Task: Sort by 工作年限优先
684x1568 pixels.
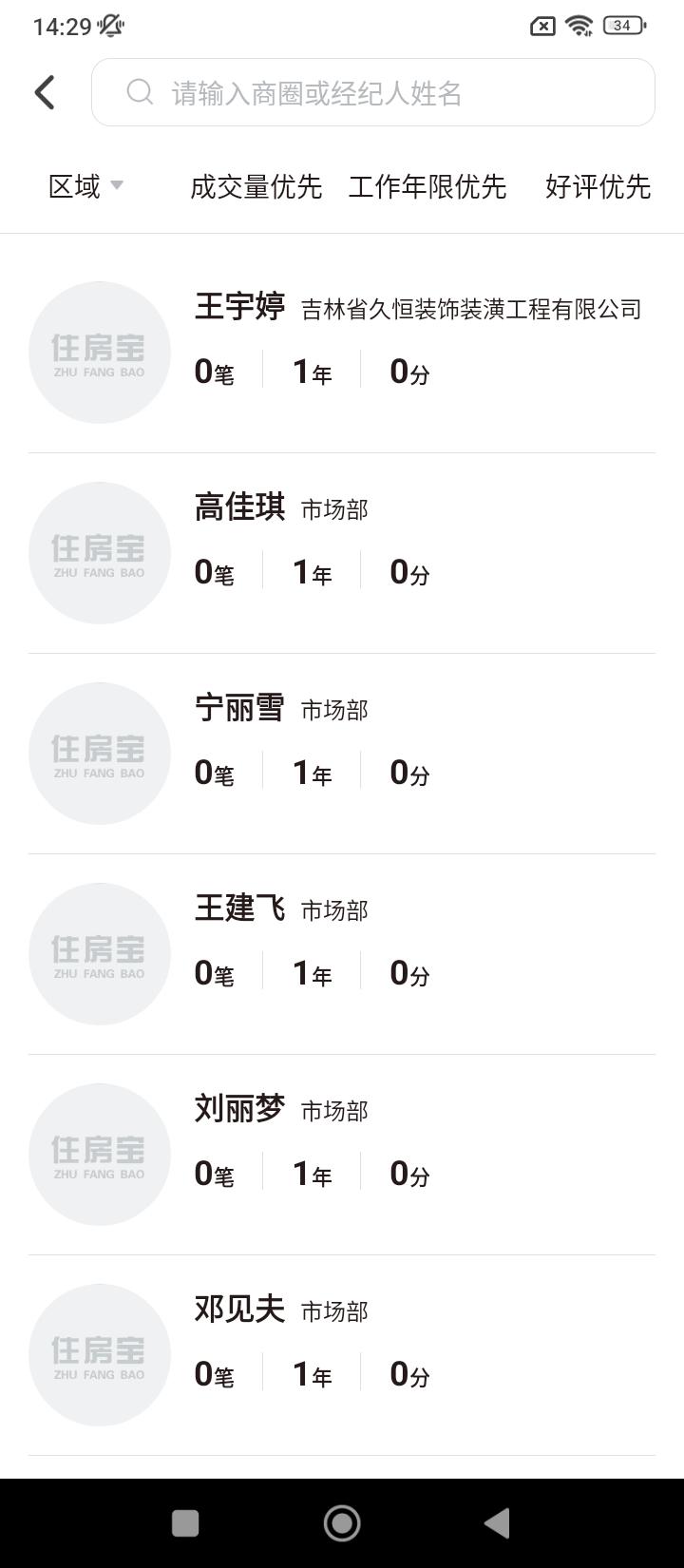Action: [x=427, y=186]
